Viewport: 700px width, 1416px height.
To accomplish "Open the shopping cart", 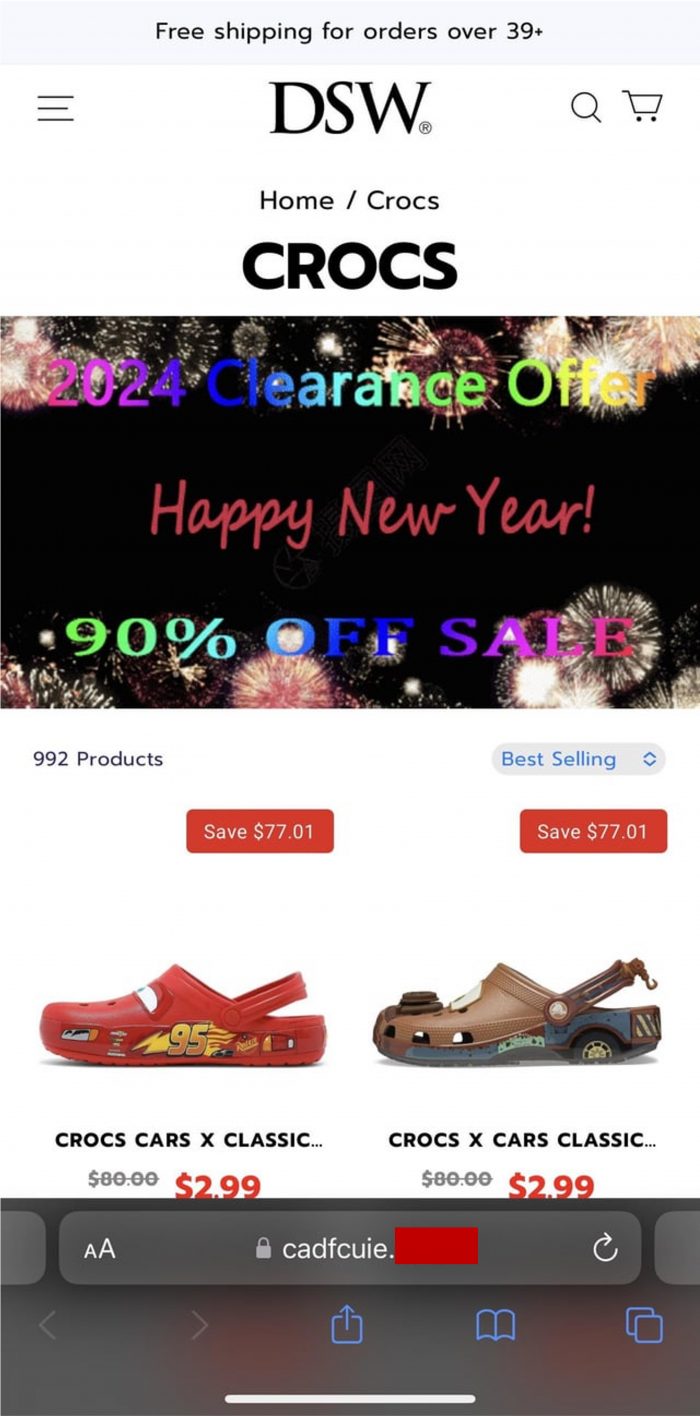I will [643, 106].
